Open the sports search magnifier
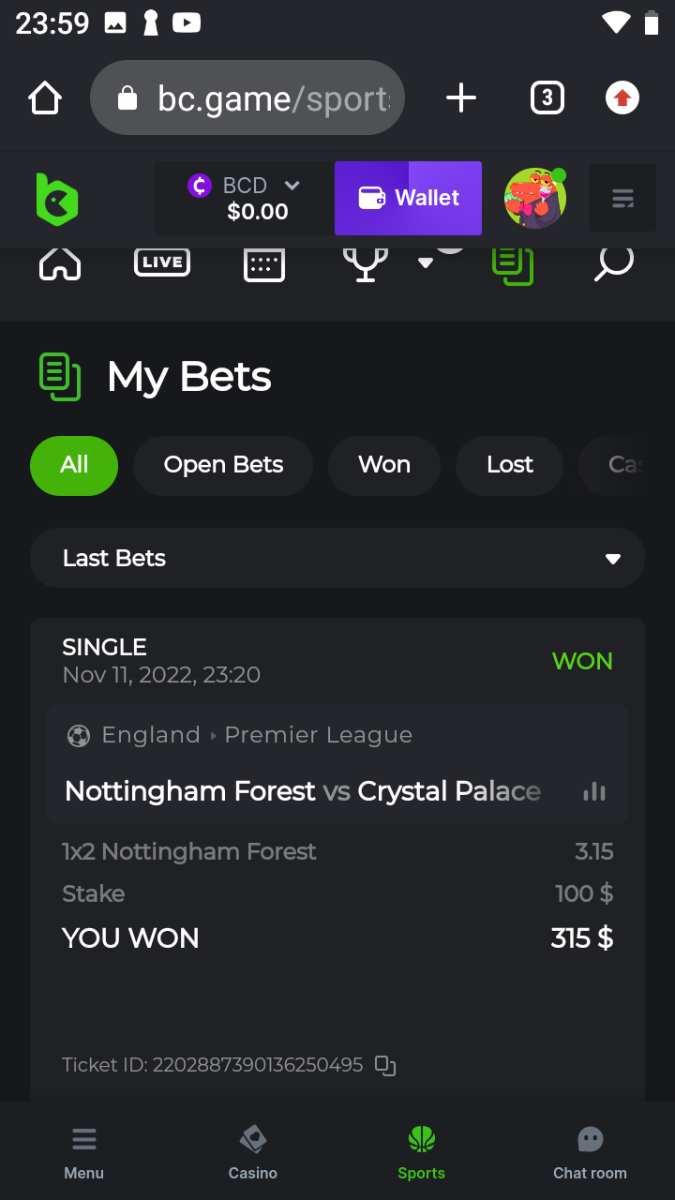Viewport: 675px width, 1200px height. 613,263
